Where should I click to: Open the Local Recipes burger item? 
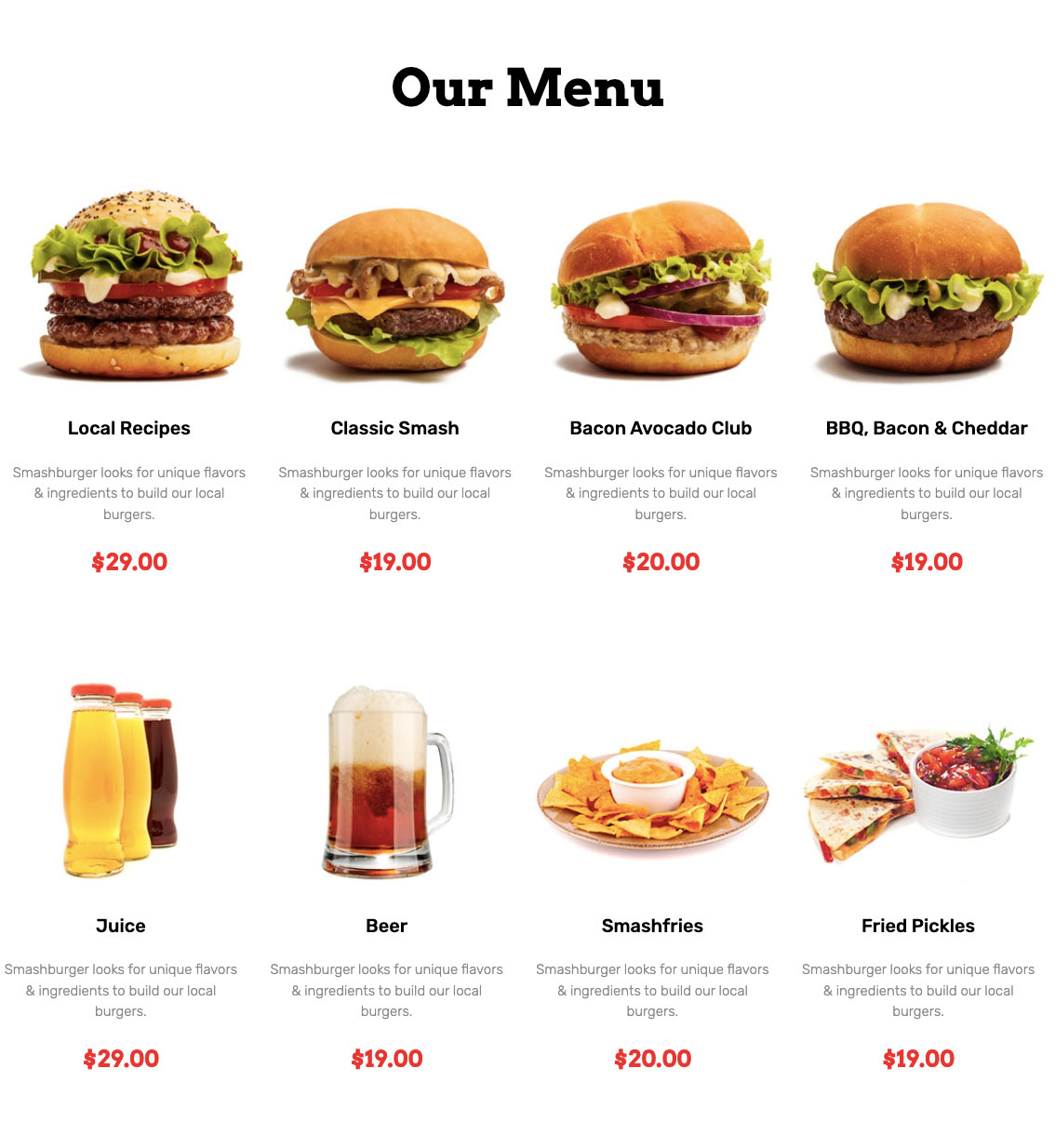tap(129, 428)
